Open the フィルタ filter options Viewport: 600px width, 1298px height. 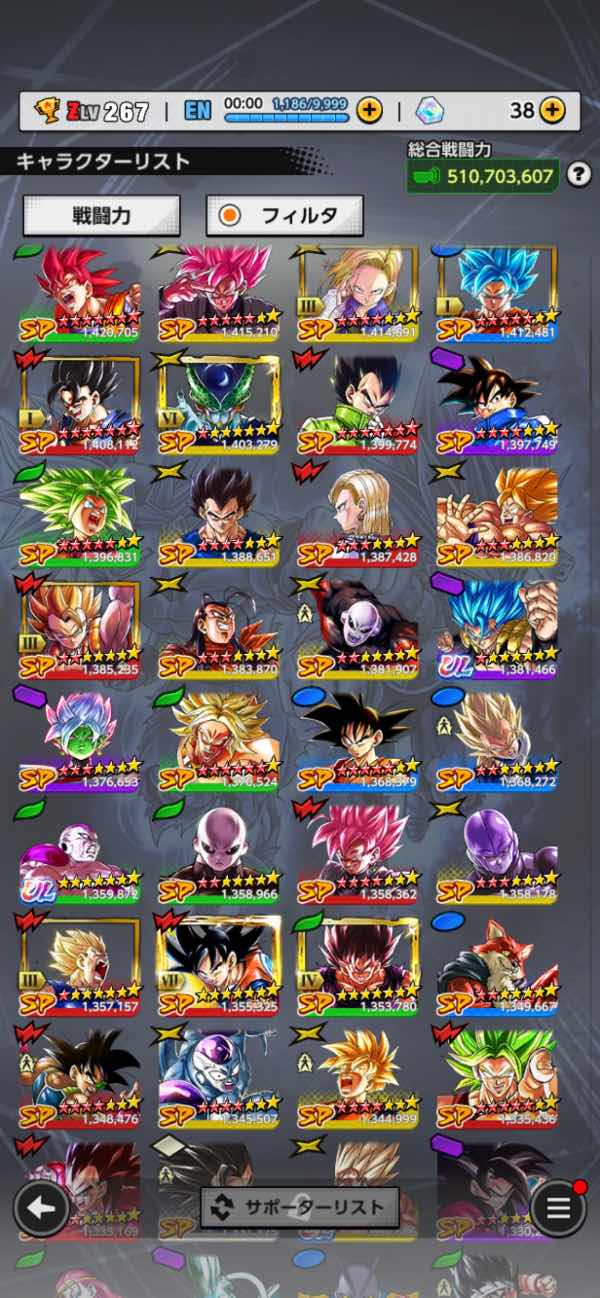point(284,215)
